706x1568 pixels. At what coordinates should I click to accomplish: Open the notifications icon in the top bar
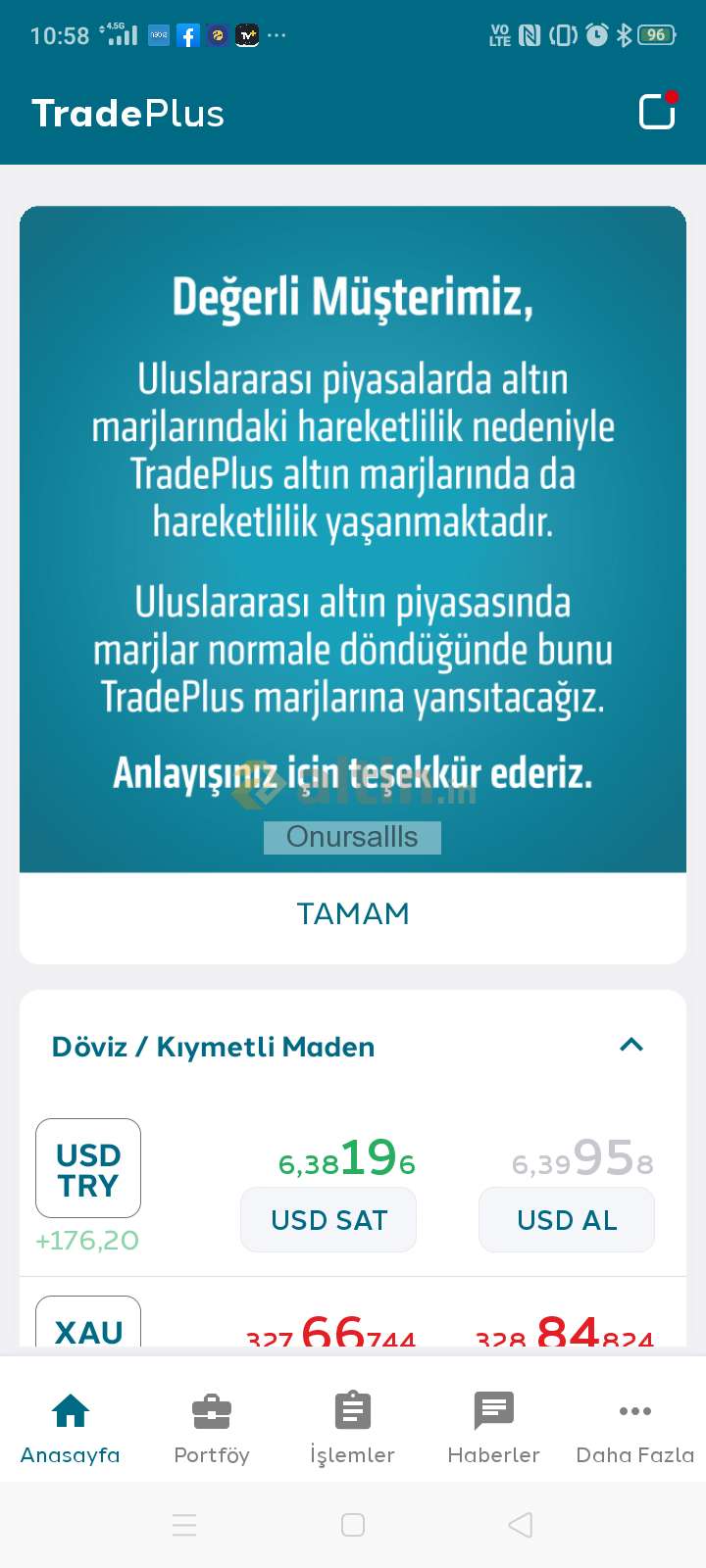(x=658, y=110)
